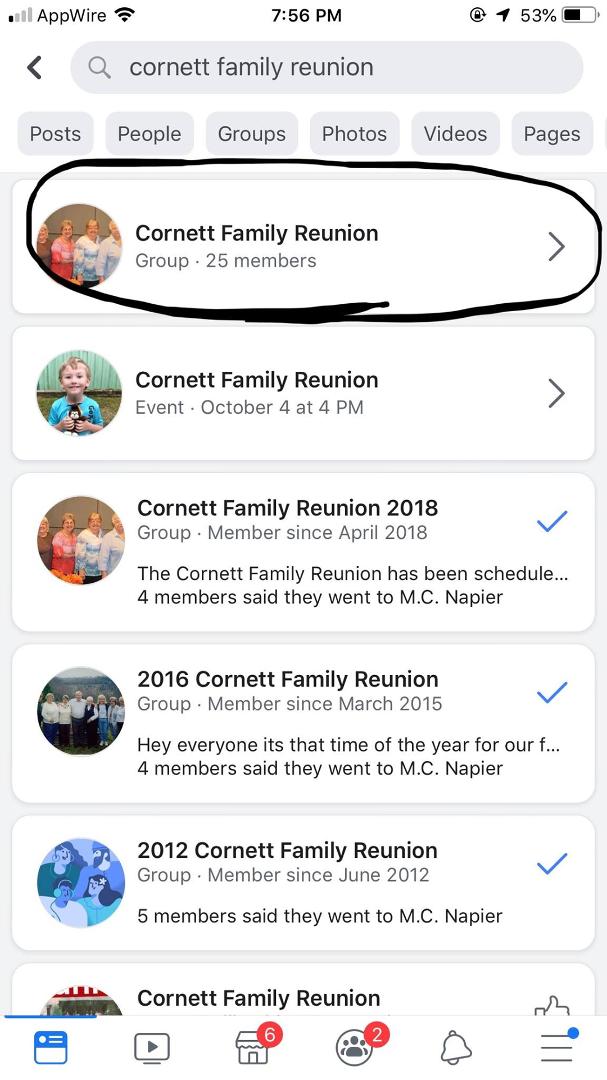This screenshot has height=1080, width=607.
Task: Open the Groups tab with 2 alerts
Action: [x=356, y=1046]
